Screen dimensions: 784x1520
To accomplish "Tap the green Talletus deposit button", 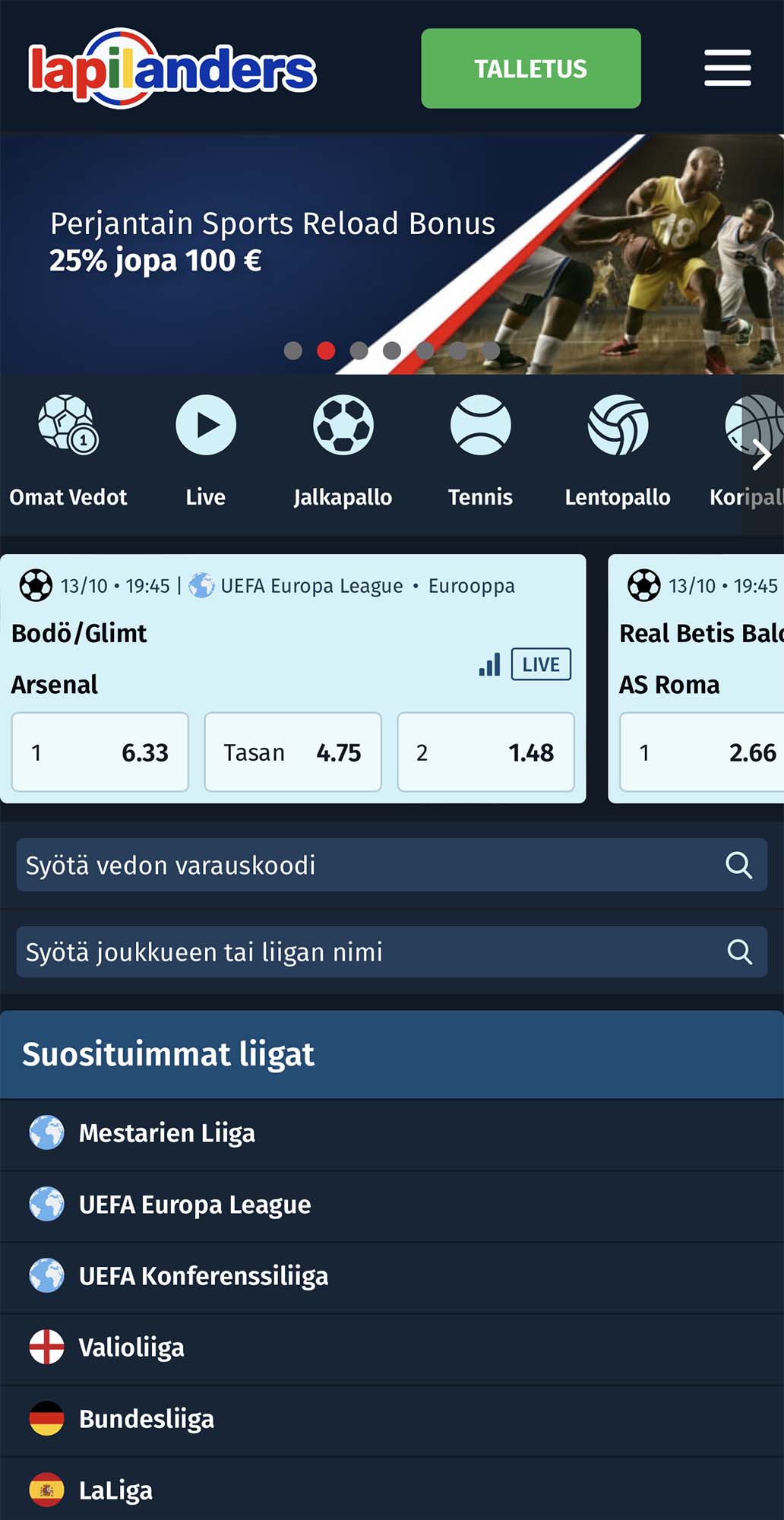I will coord(530,68).
